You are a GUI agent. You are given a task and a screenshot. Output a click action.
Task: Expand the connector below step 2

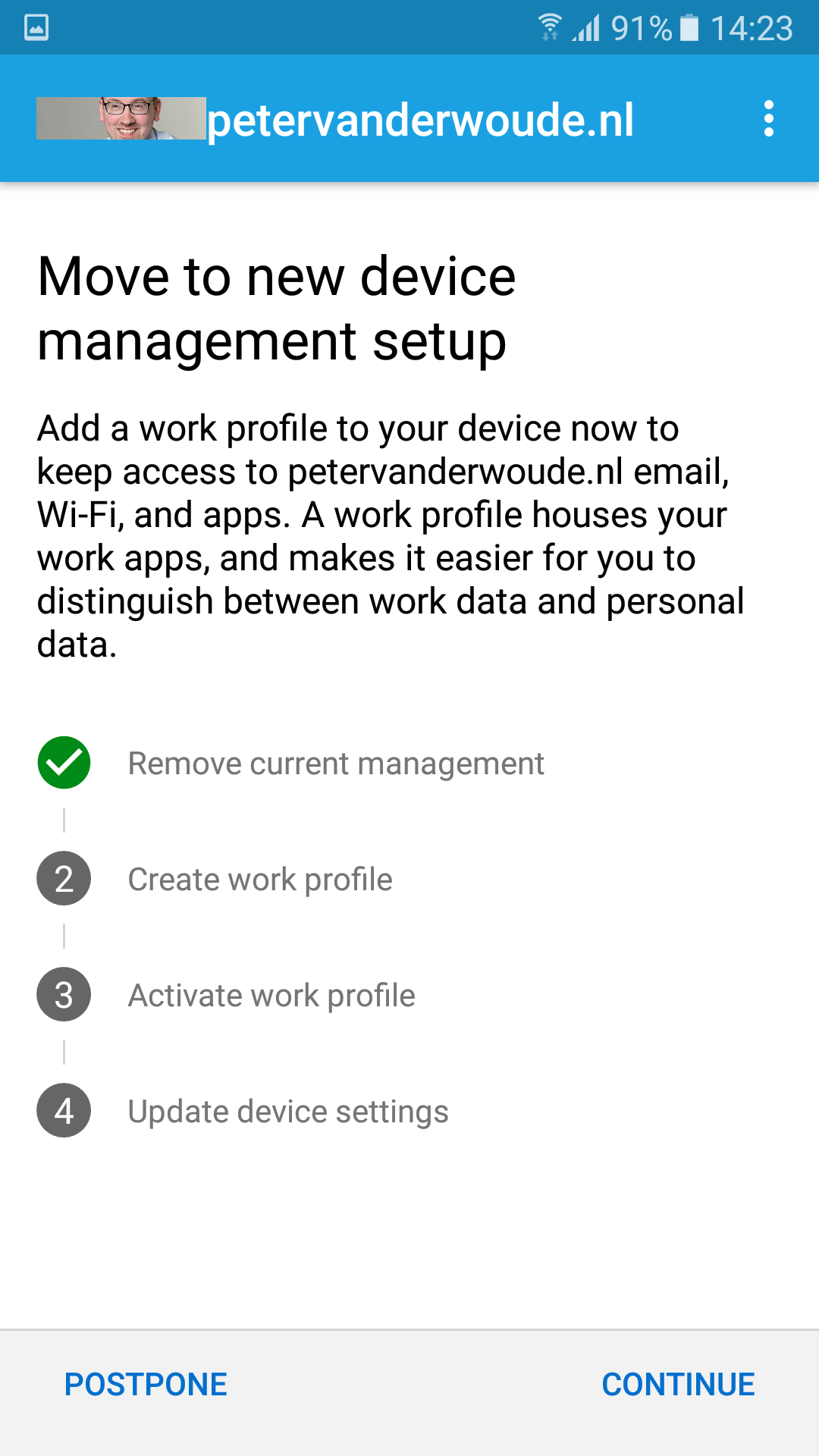(x=64, y=937)
